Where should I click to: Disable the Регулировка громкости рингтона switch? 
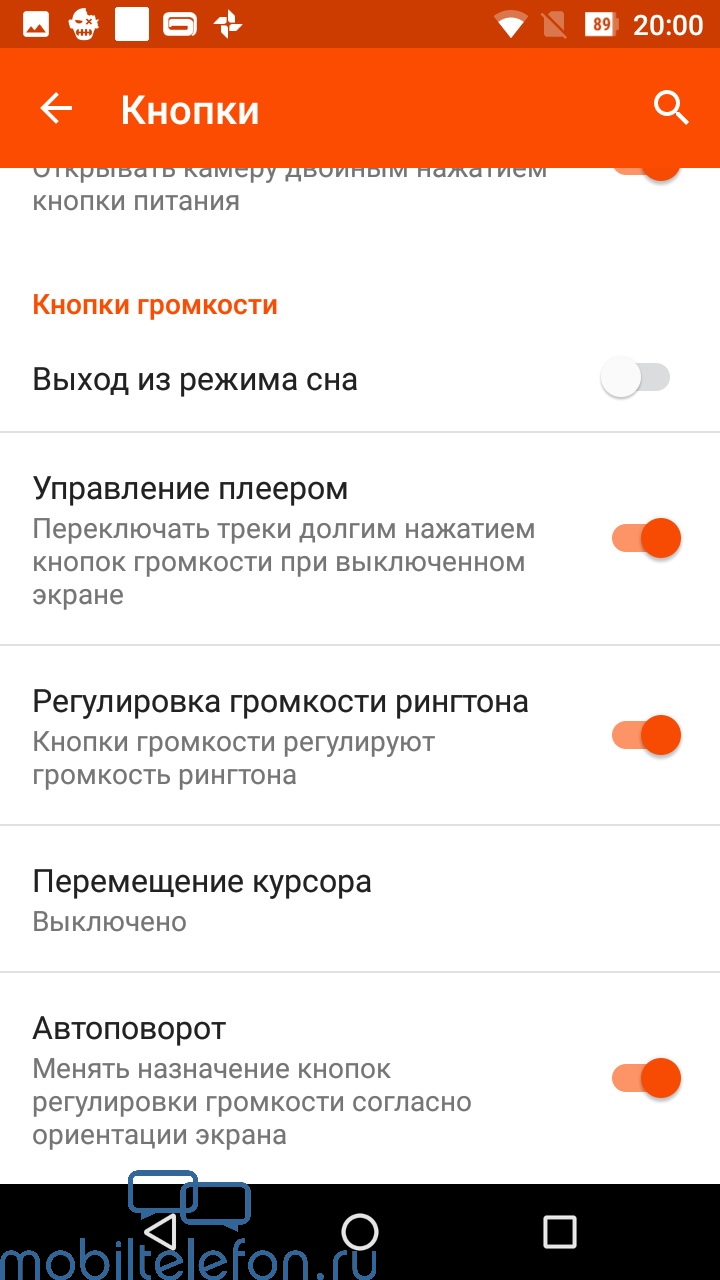coord(646,735)
